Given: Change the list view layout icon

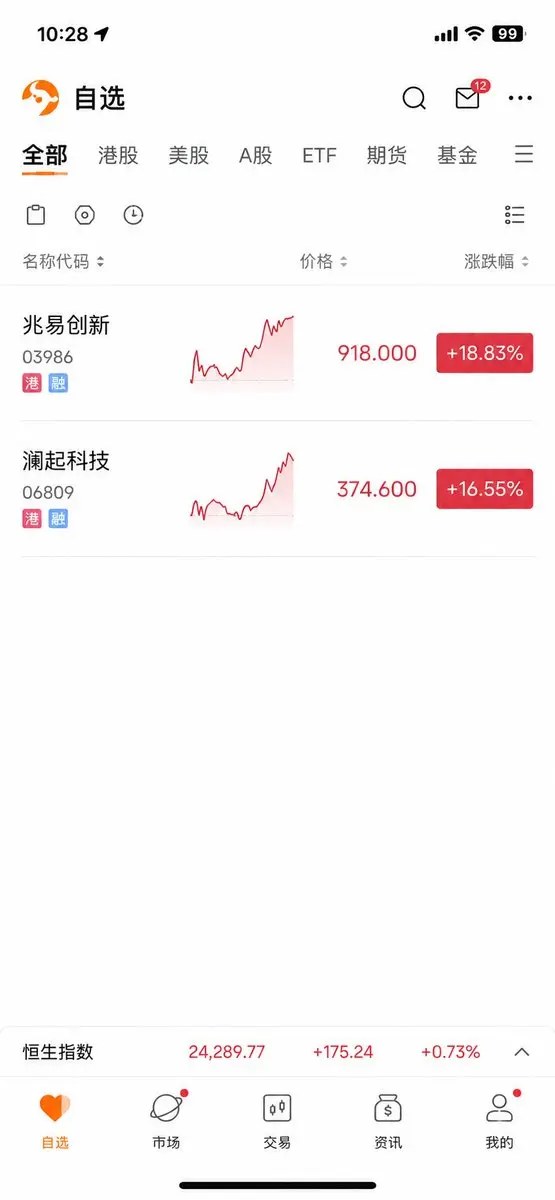Looking at the screenshot, I should click(x=515, y=215).
